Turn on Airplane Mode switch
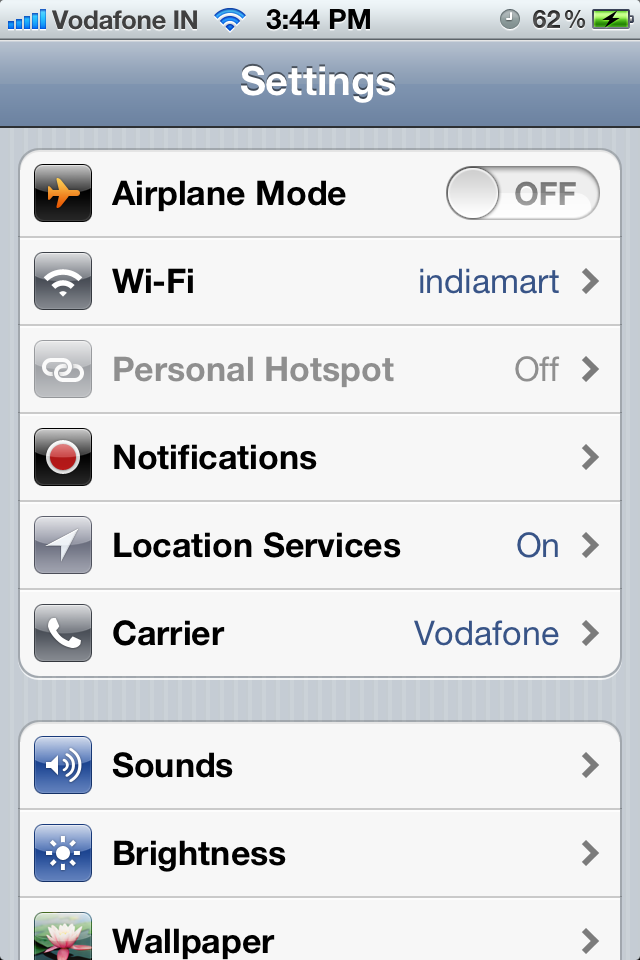 522,193
